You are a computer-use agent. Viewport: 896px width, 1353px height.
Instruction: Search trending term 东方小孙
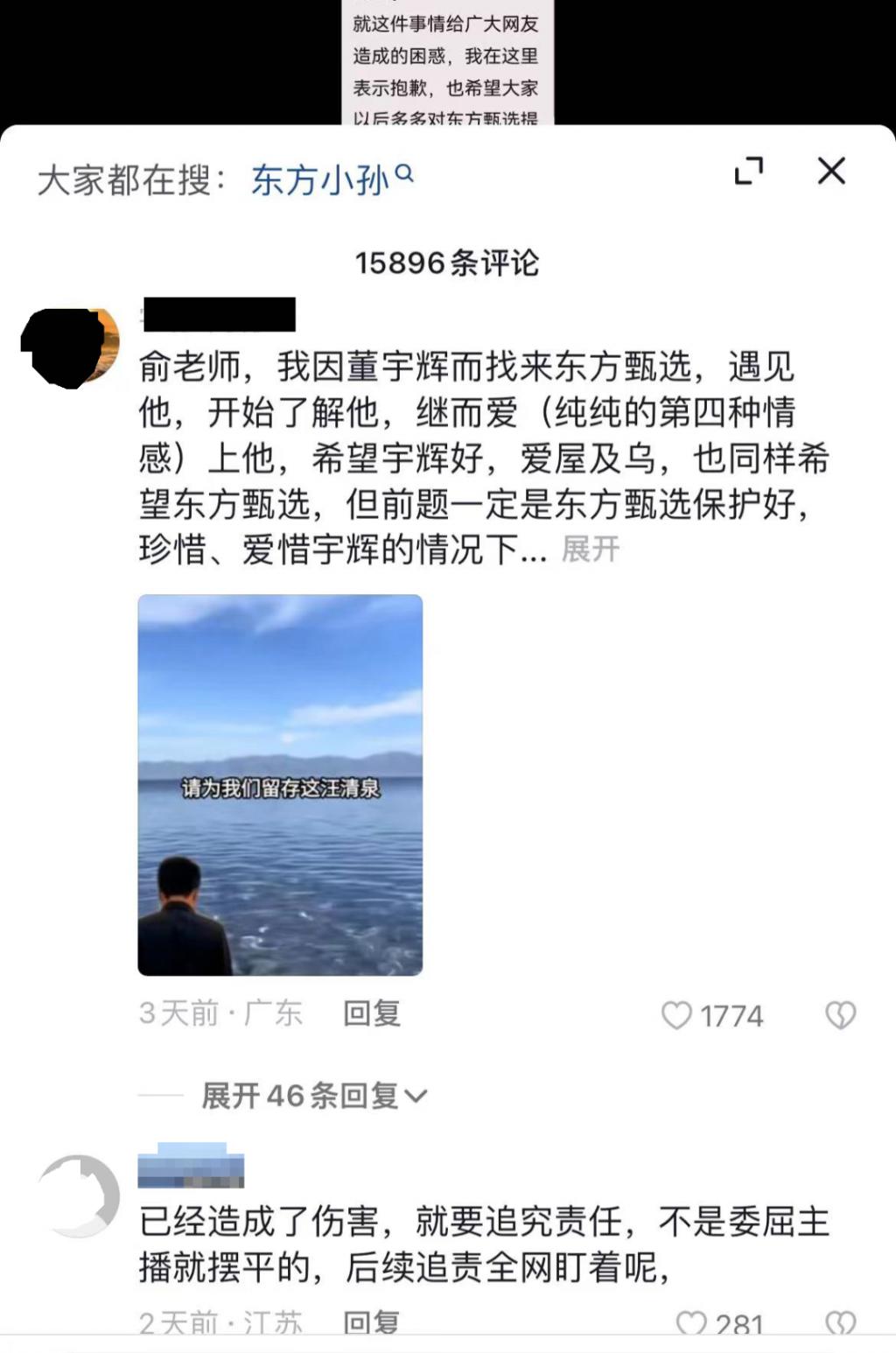[331, 180]
